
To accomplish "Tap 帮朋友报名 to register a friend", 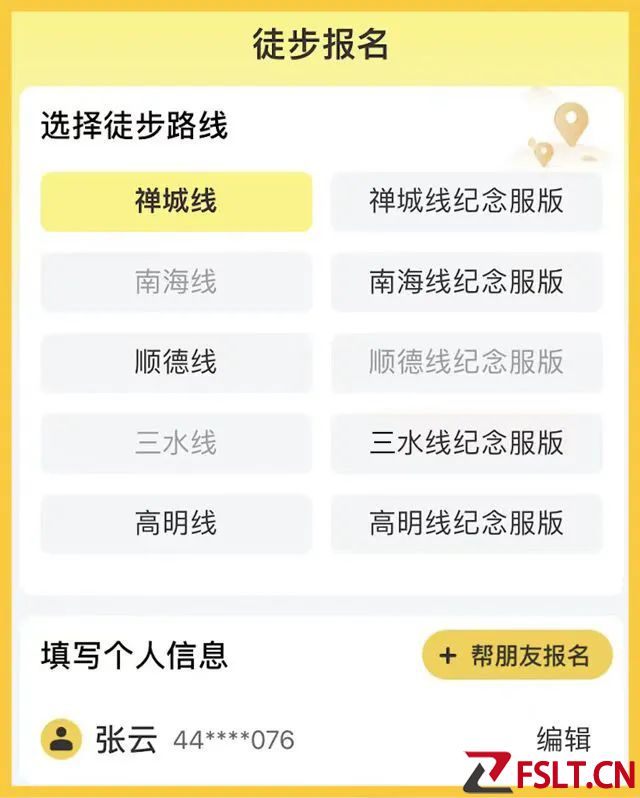I will point(517,656).
